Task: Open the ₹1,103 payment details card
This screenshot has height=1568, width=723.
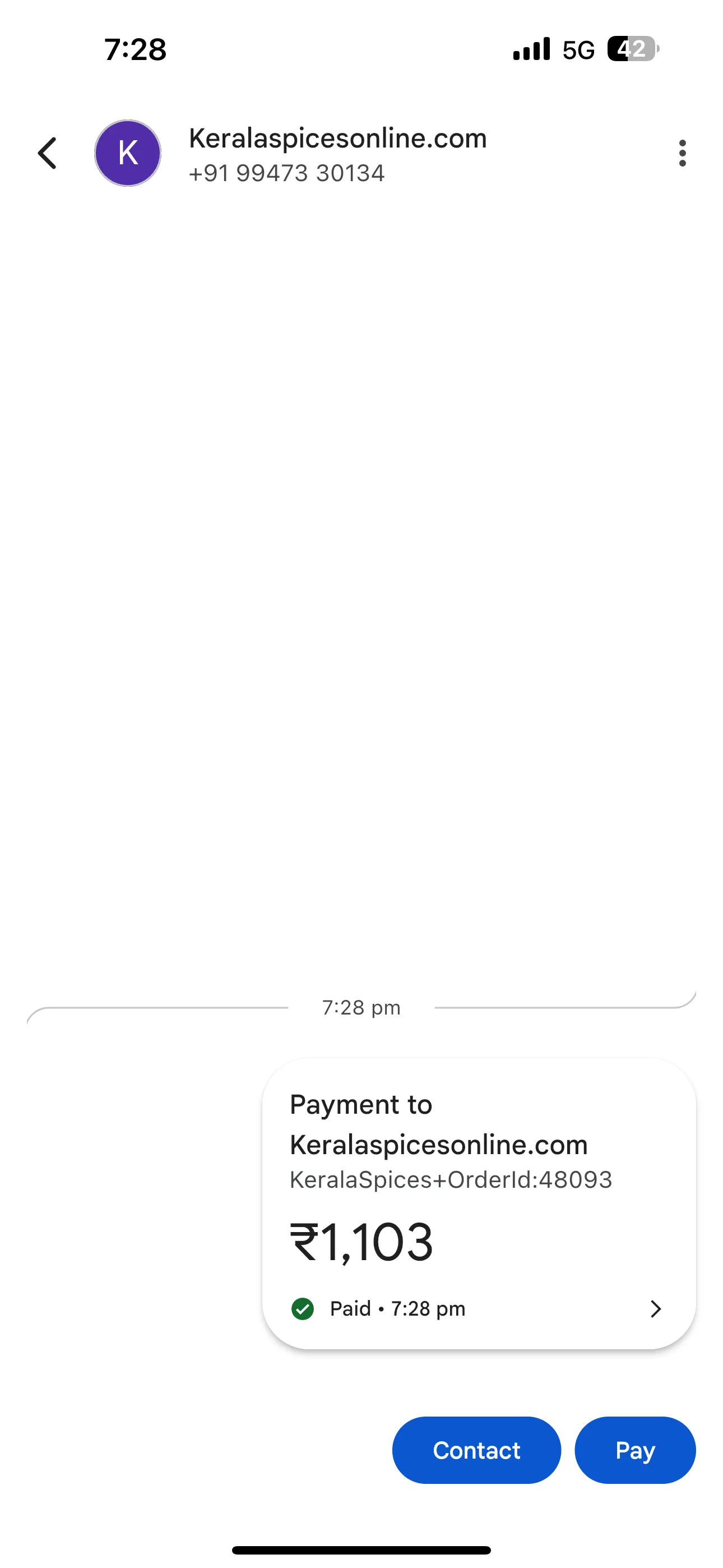Action: pyautogui.click(x=479, y=1203)
